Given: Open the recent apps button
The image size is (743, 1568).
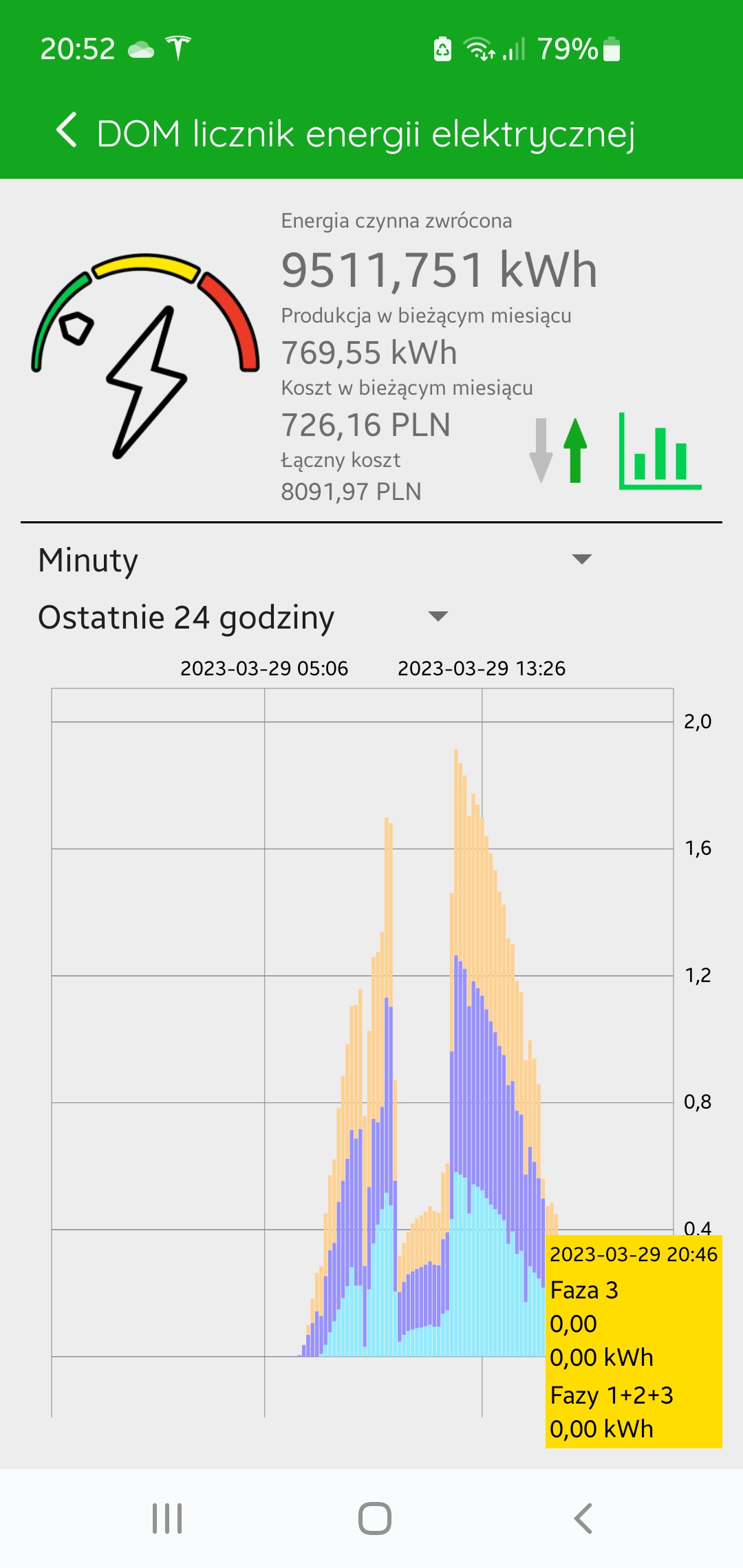Looking at the screenshot, I should click(167, 1518).
